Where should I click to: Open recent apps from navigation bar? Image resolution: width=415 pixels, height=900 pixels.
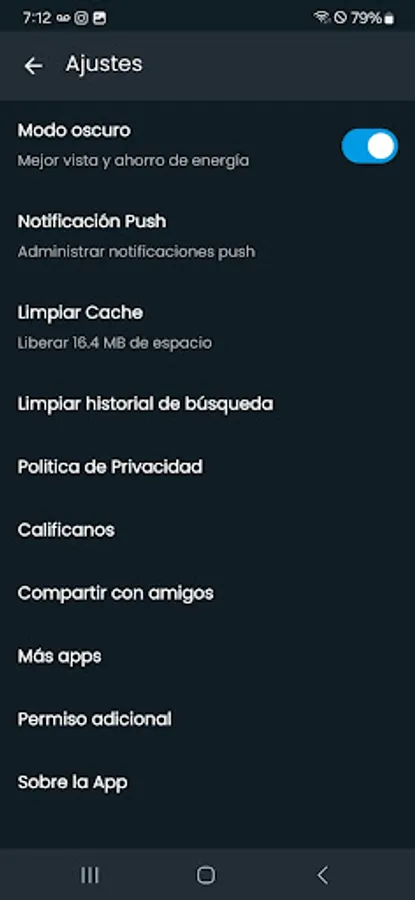point(90,875)
